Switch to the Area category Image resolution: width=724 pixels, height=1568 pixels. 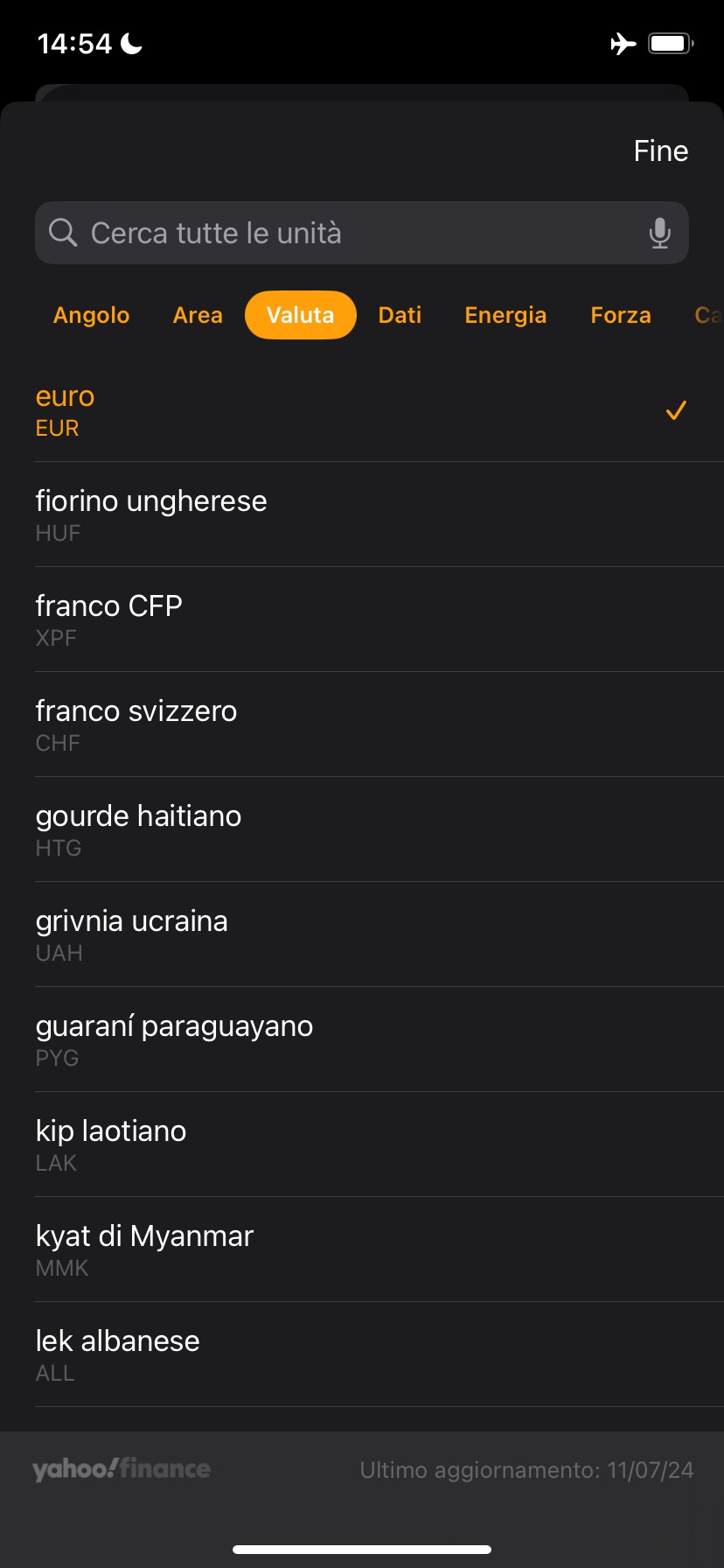pyautogui.click(x=198, y=315)
